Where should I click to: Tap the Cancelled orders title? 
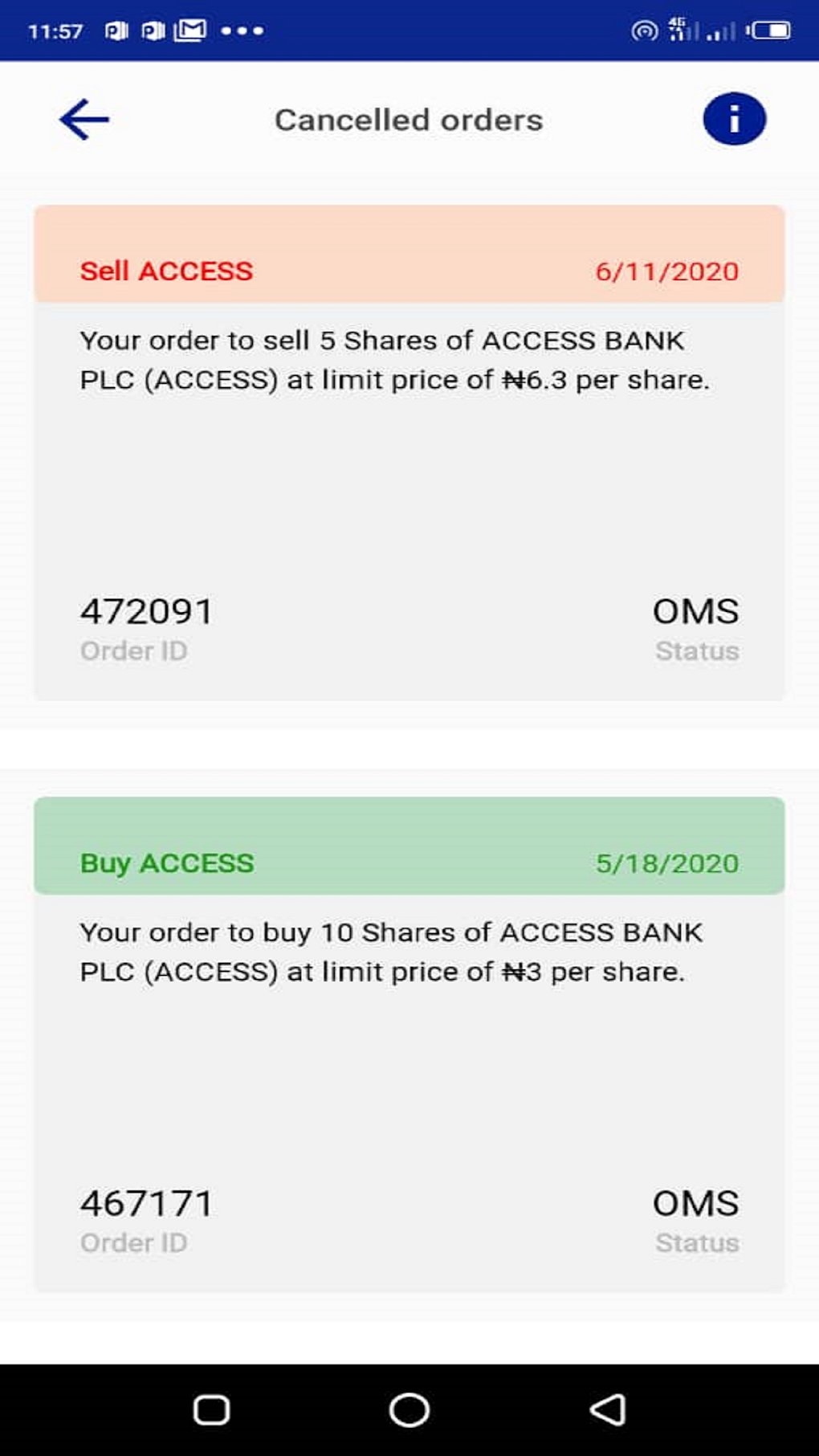click(x=409, y=118)
